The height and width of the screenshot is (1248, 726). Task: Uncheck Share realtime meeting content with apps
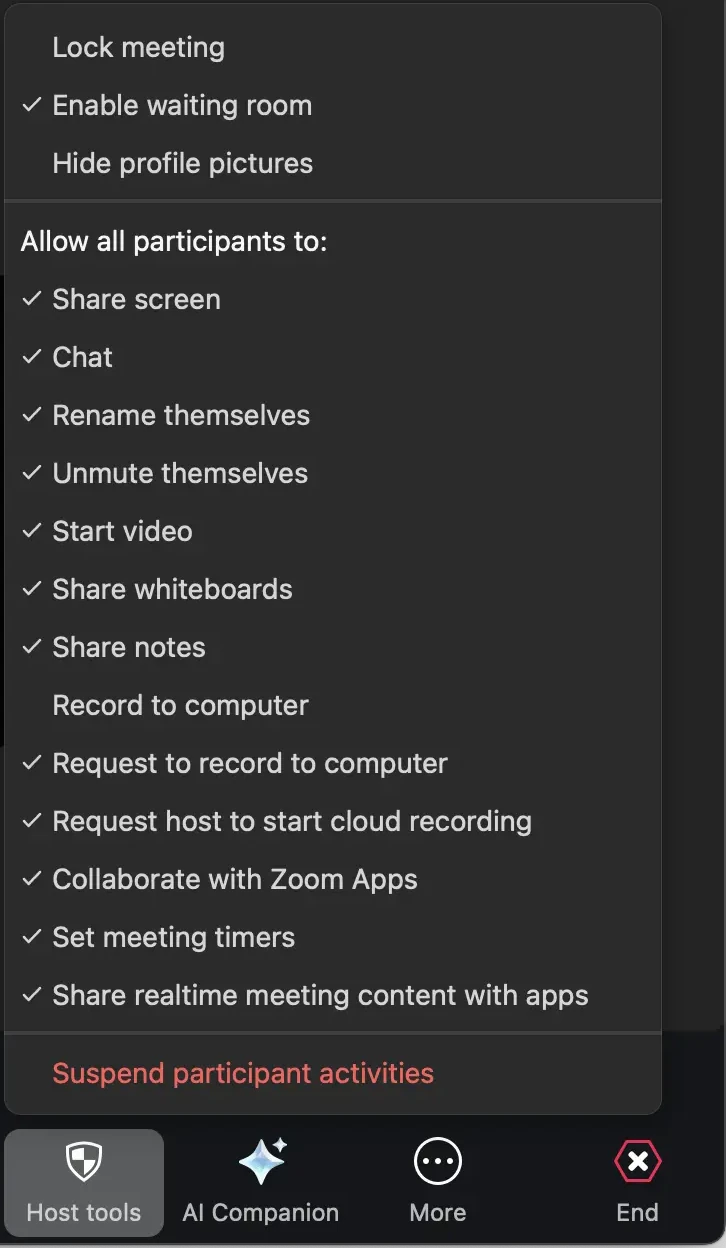click(320, 995)
